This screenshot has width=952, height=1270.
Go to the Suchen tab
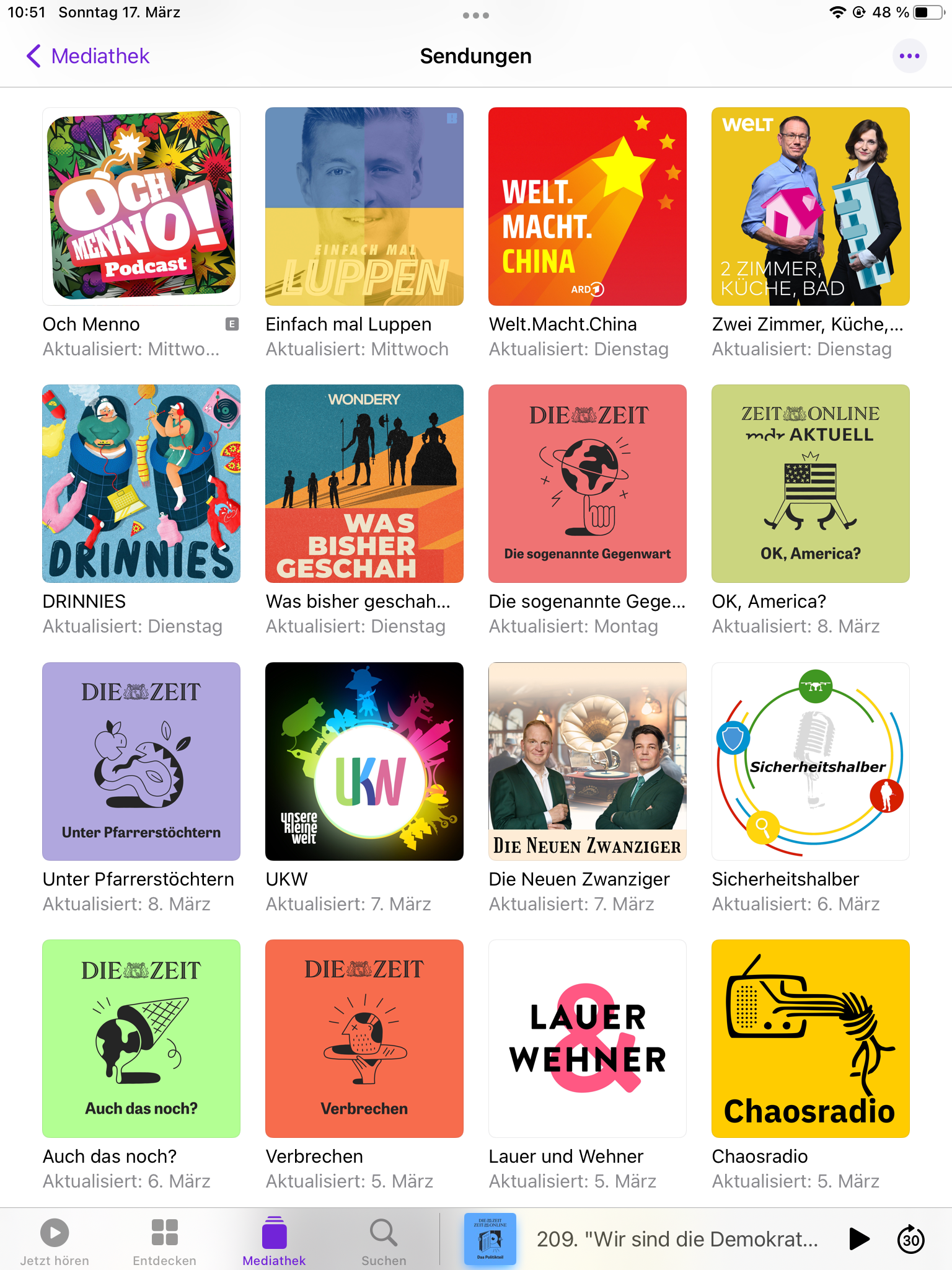384,1240
